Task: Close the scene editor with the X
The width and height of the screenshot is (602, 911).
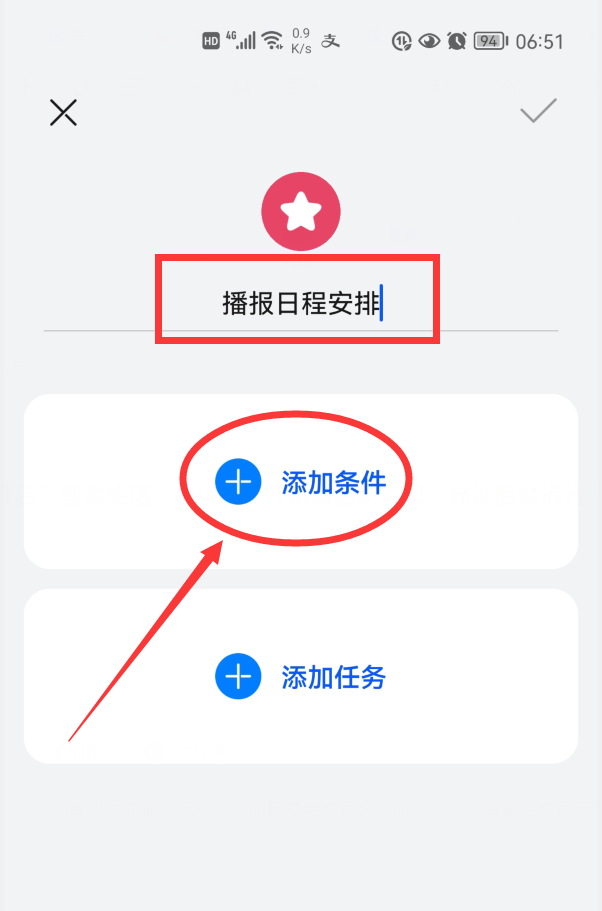Action: click(63, 112)
